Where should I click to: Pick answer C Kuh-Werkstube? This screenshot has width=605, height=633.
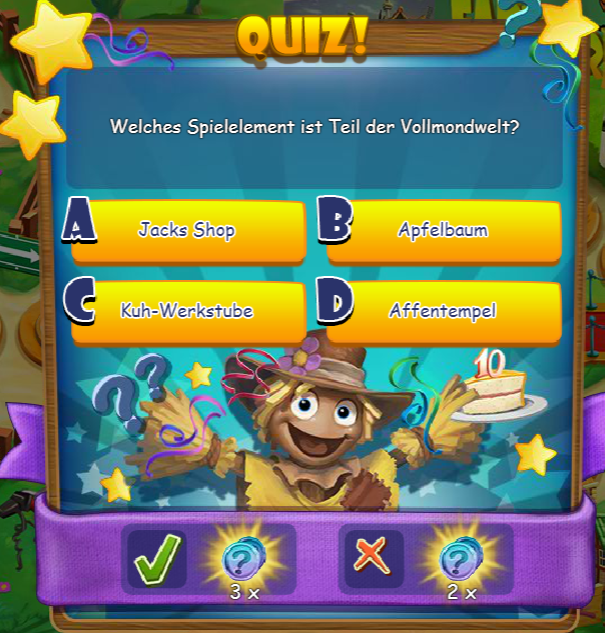[187, 311]
